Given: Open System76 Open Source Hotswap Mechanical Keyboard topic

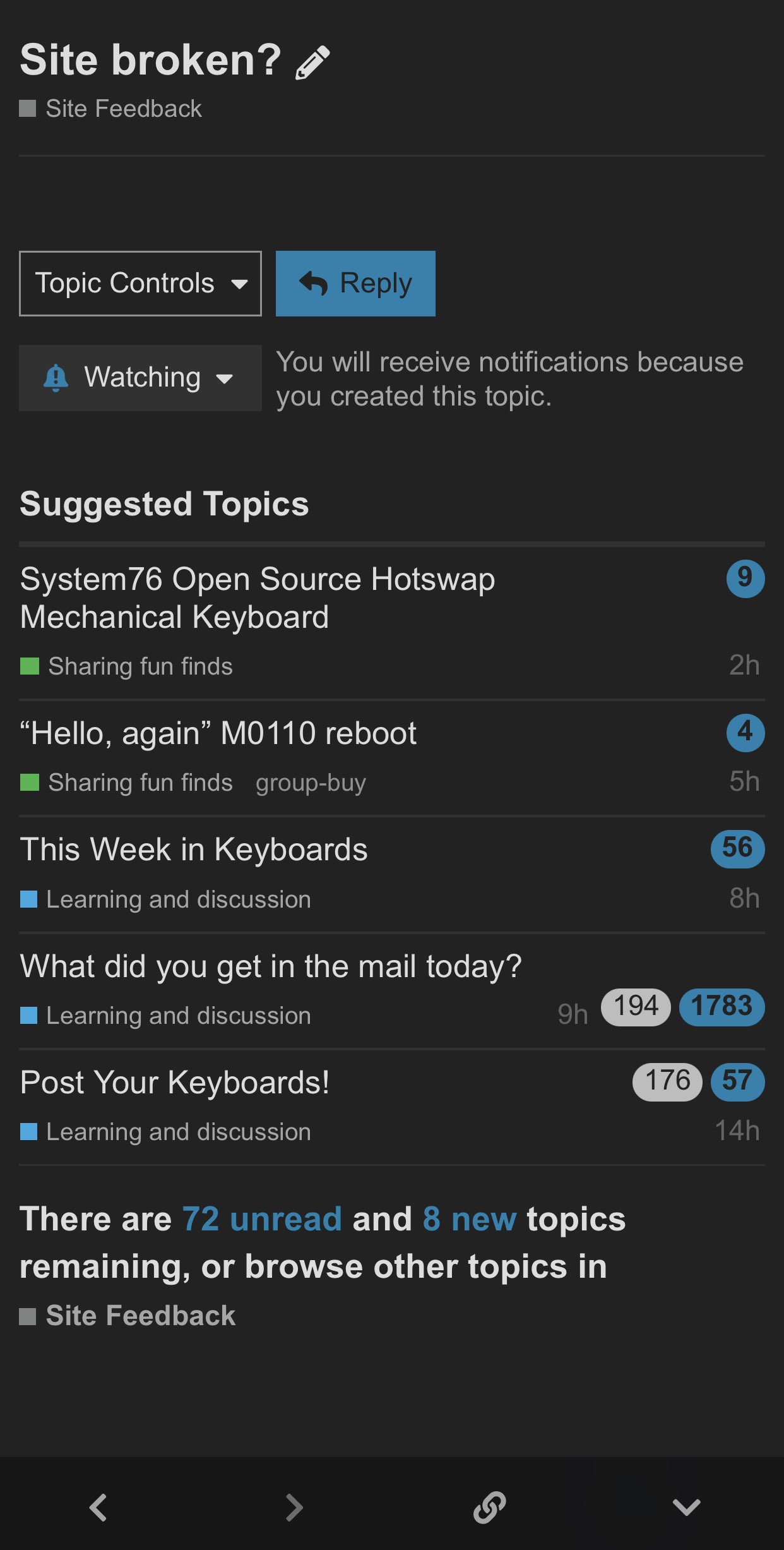Looking at the screenshot, I should point(258,598).
